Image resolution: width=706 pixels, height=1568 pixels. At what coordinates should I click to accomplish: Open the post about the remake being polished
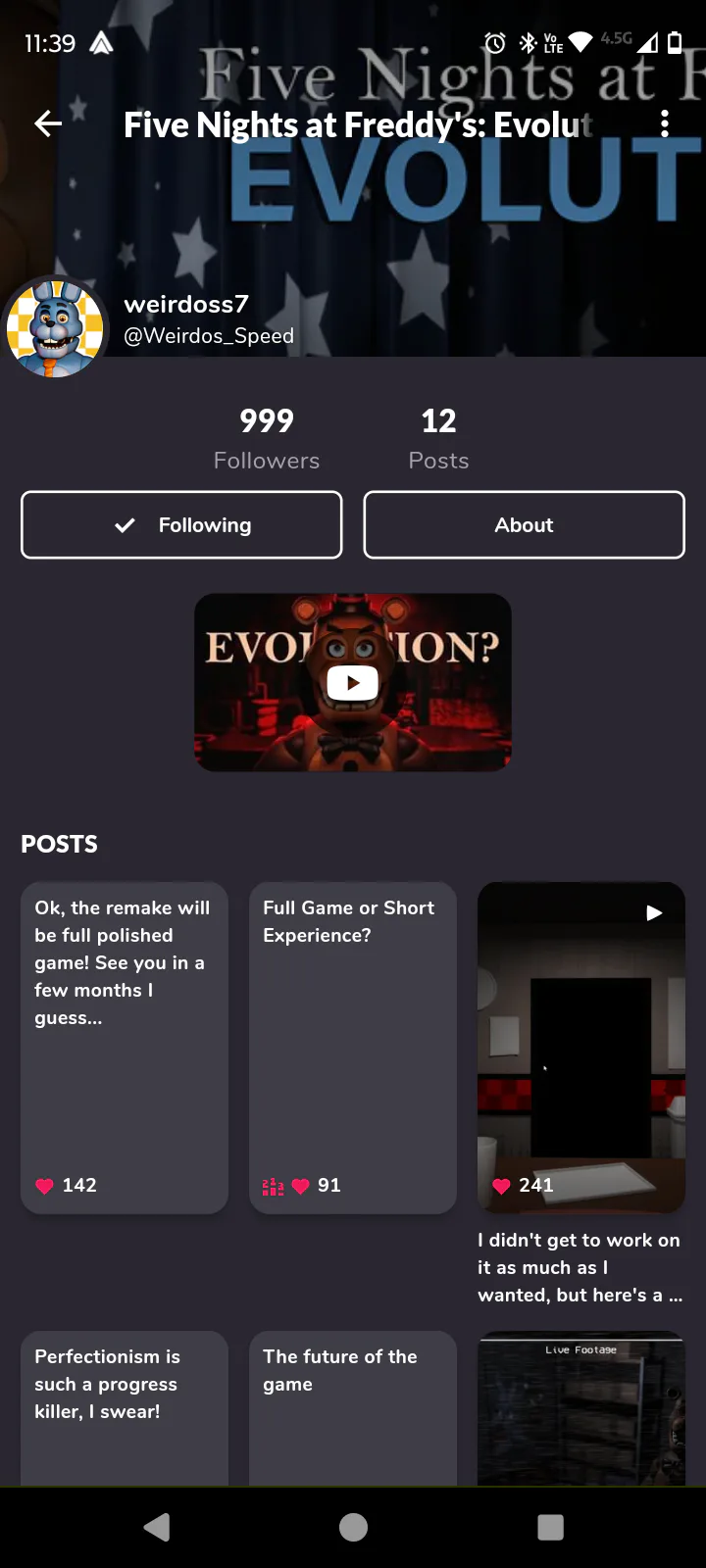[125, 1019]
